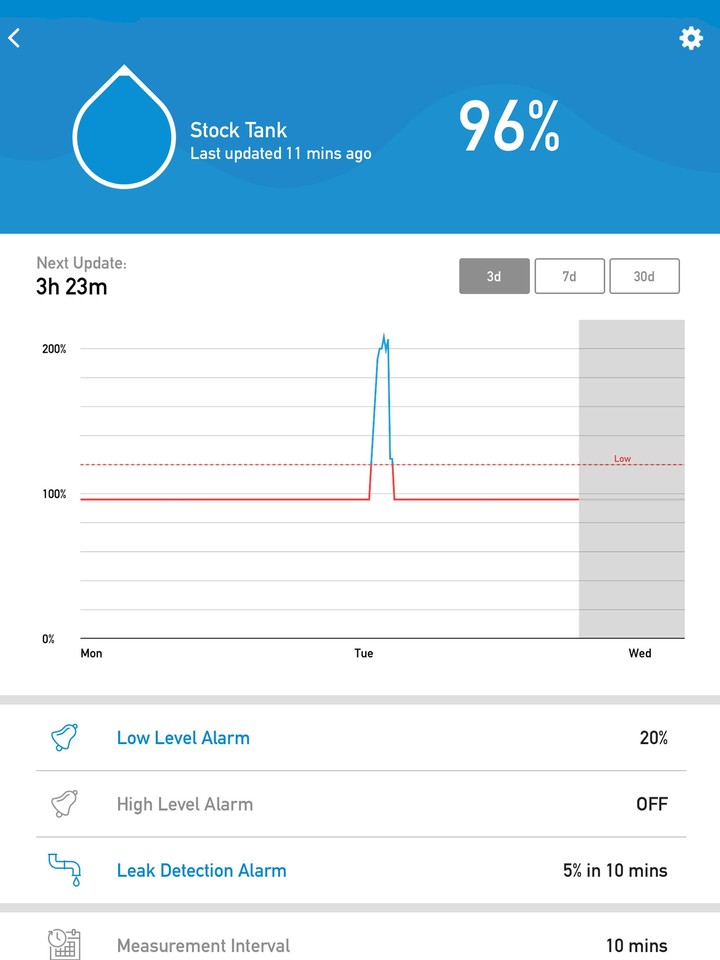This screenshot has width=720, height=960.
Task: Show the 30d chart range
Action: click(644, 276)
